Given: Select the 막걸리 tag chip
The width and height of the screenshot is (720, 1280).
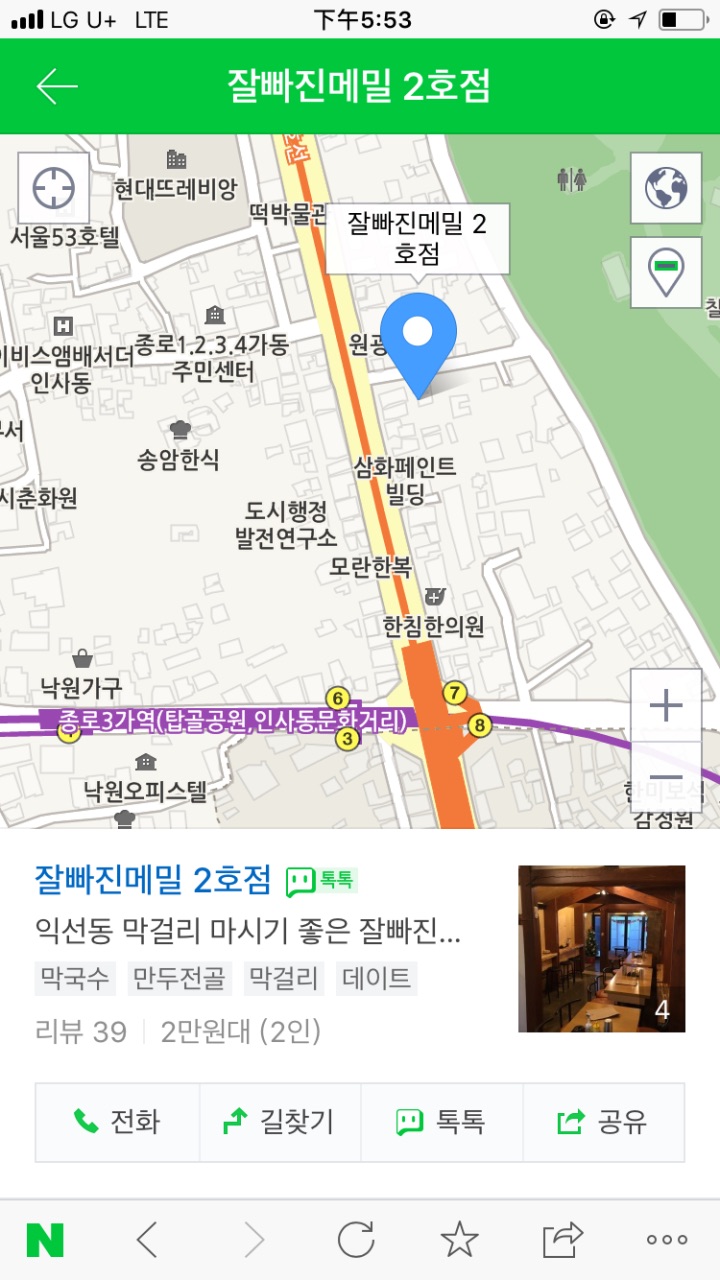Looking at the screenshot, I should click(285, 978).
